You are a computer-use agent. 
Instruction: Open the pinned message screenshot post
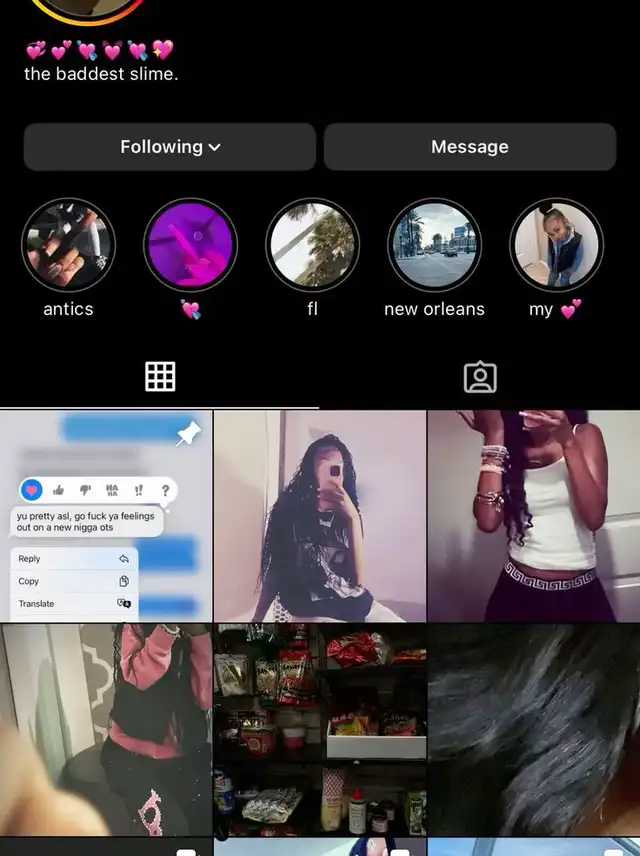point(106,516)
